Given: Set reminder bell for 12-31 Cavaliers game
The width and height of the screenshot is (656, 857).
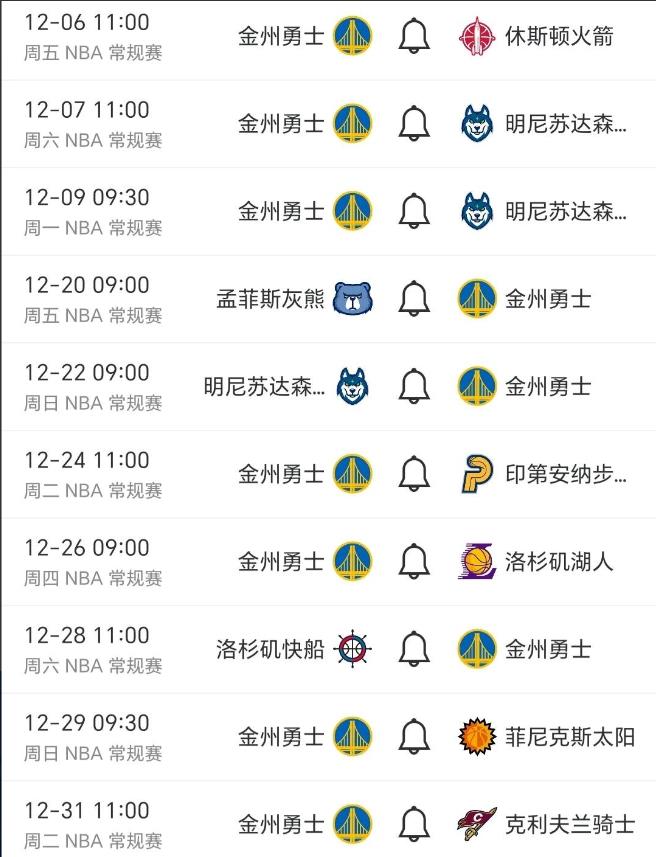Looking at the screenshot, I should [414, 824].
